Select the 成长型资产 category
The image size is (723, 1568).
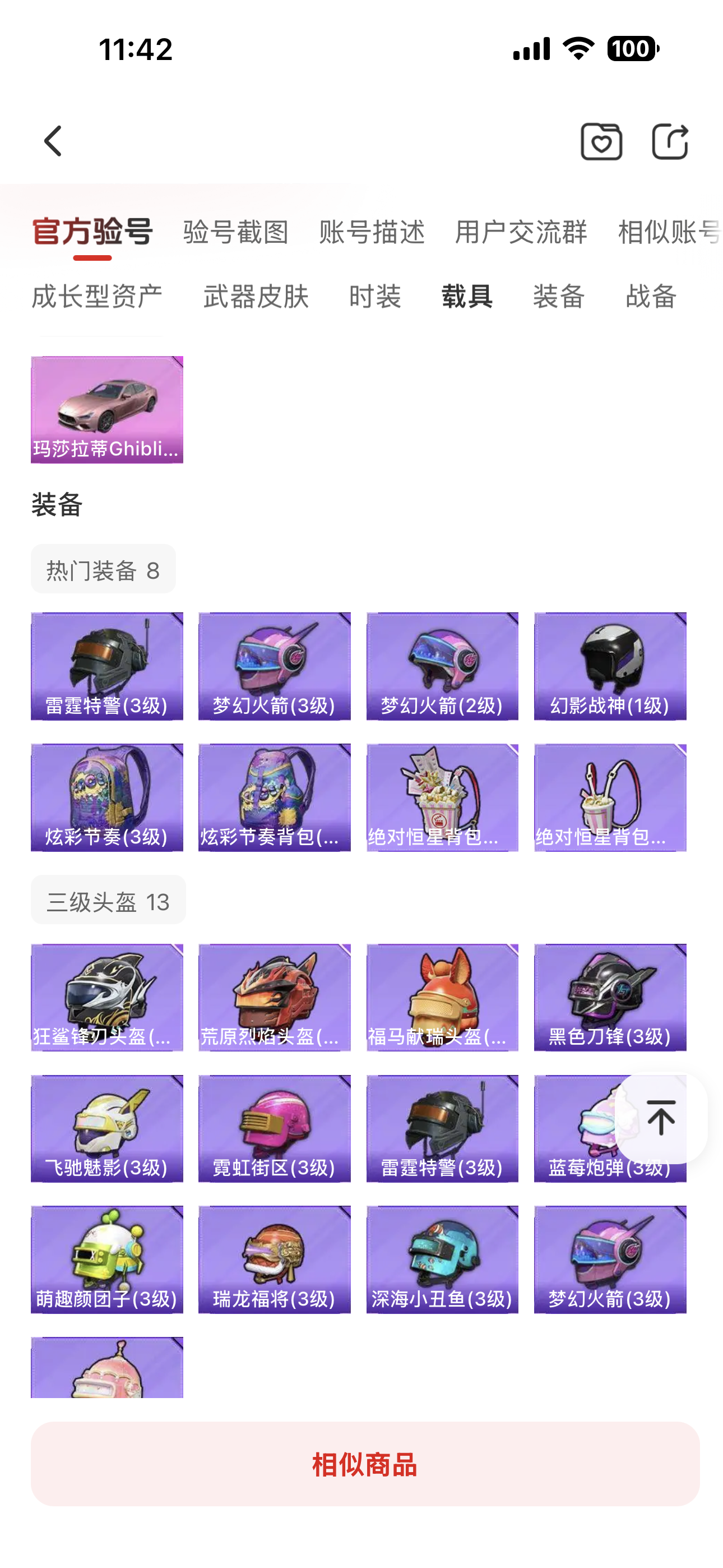(x=97, y=297)
